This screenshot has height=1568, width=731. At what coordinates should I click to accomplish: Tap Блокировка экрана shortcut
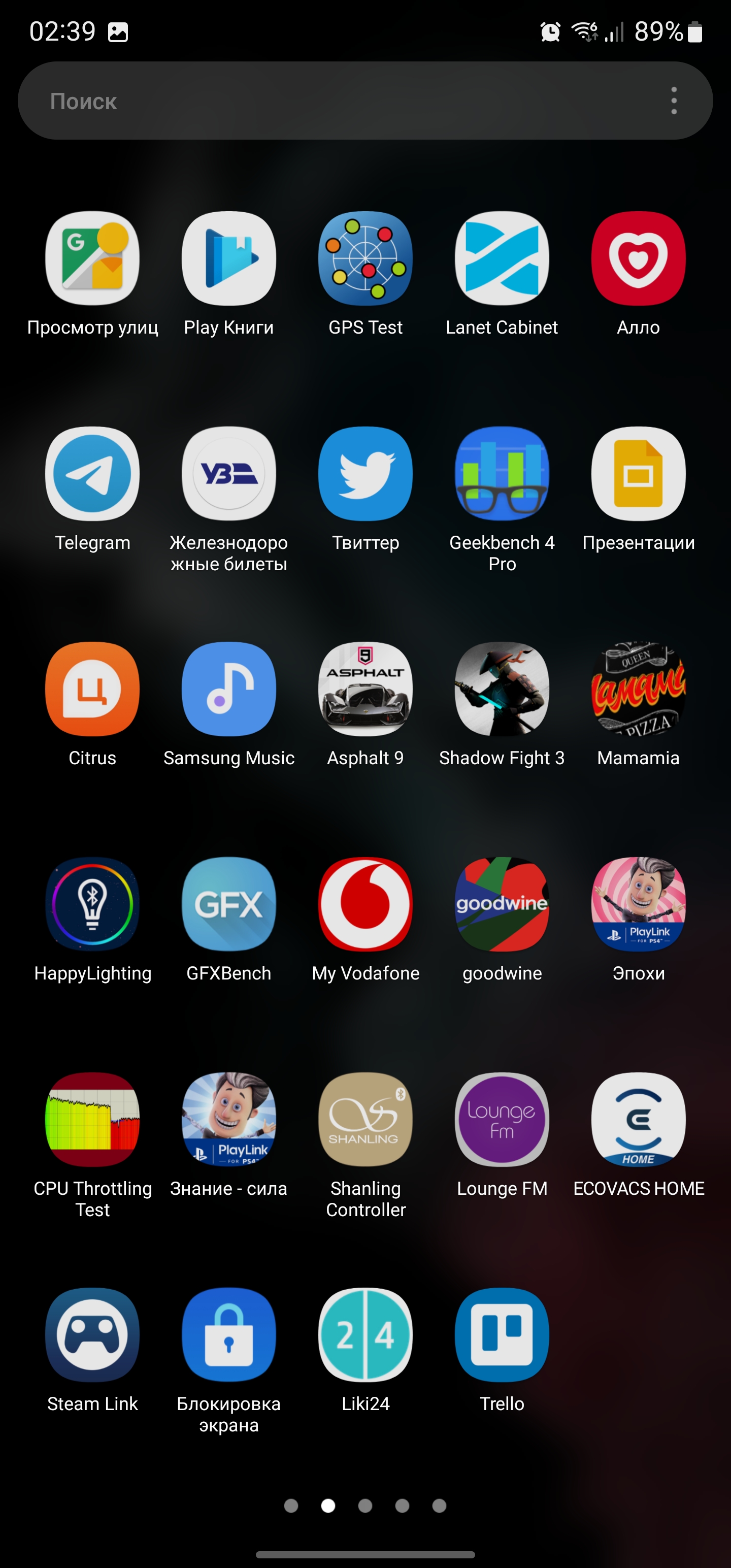coord(229,1335)
